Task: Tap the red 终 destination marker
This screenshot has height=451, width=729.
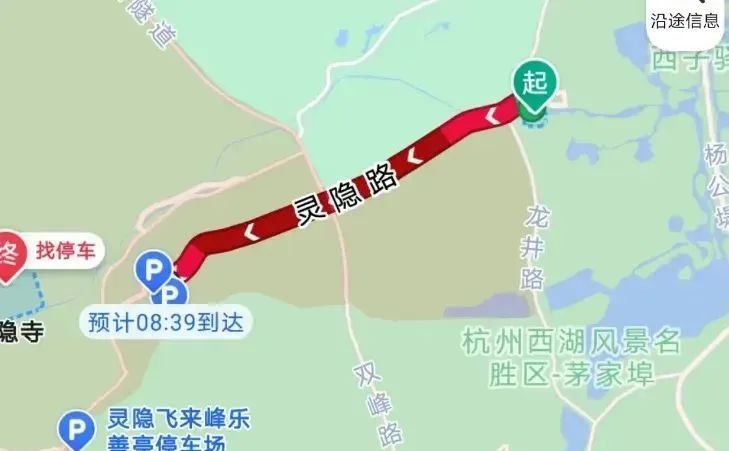Action: click(x=8, y=254)
